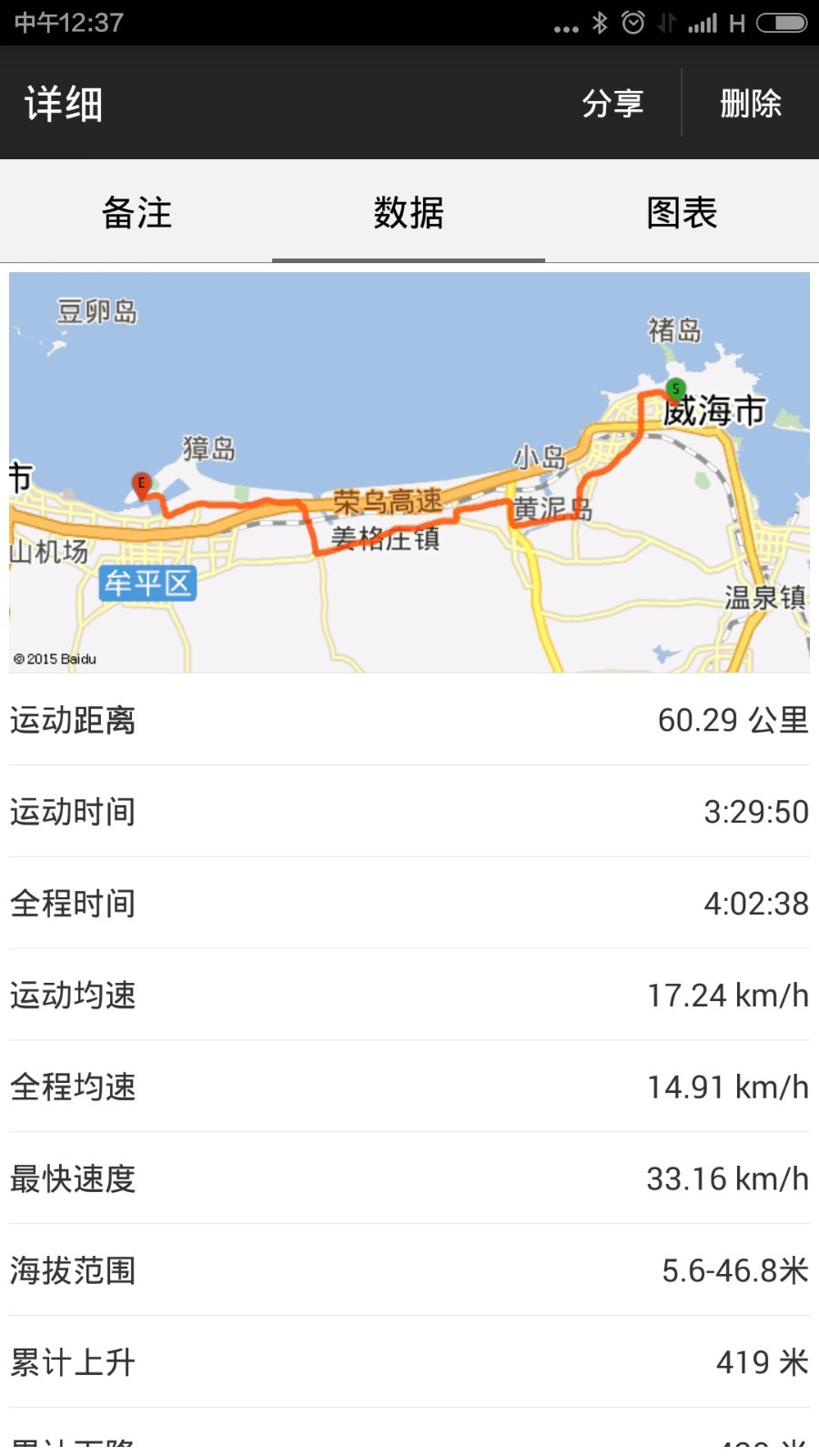Open the 图表 charts tab
Image resolution: width=819 pixels, height=1456 pixels.
tap(682, 213)
